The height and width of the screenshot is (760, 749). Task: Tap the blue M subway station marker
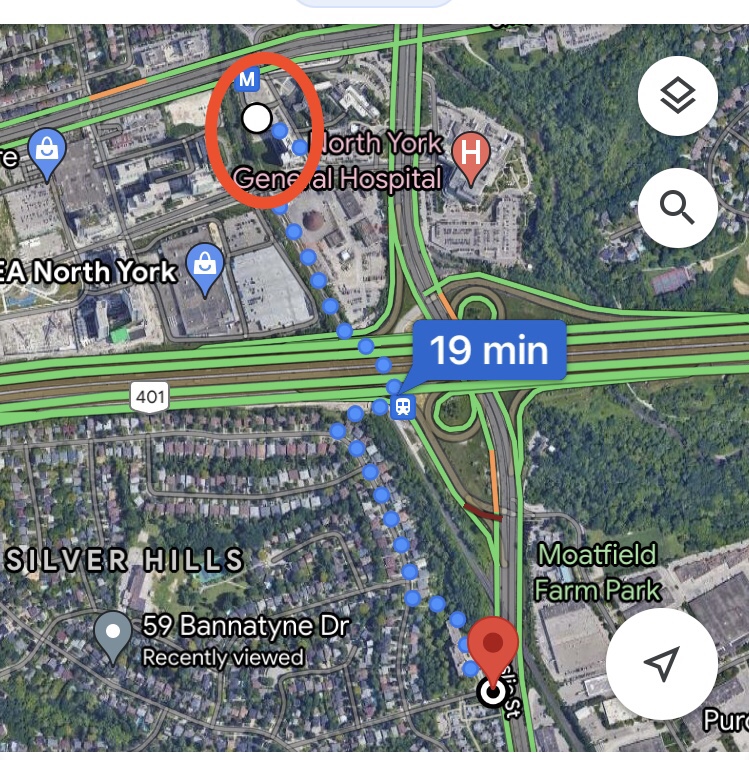coord(246,79)
